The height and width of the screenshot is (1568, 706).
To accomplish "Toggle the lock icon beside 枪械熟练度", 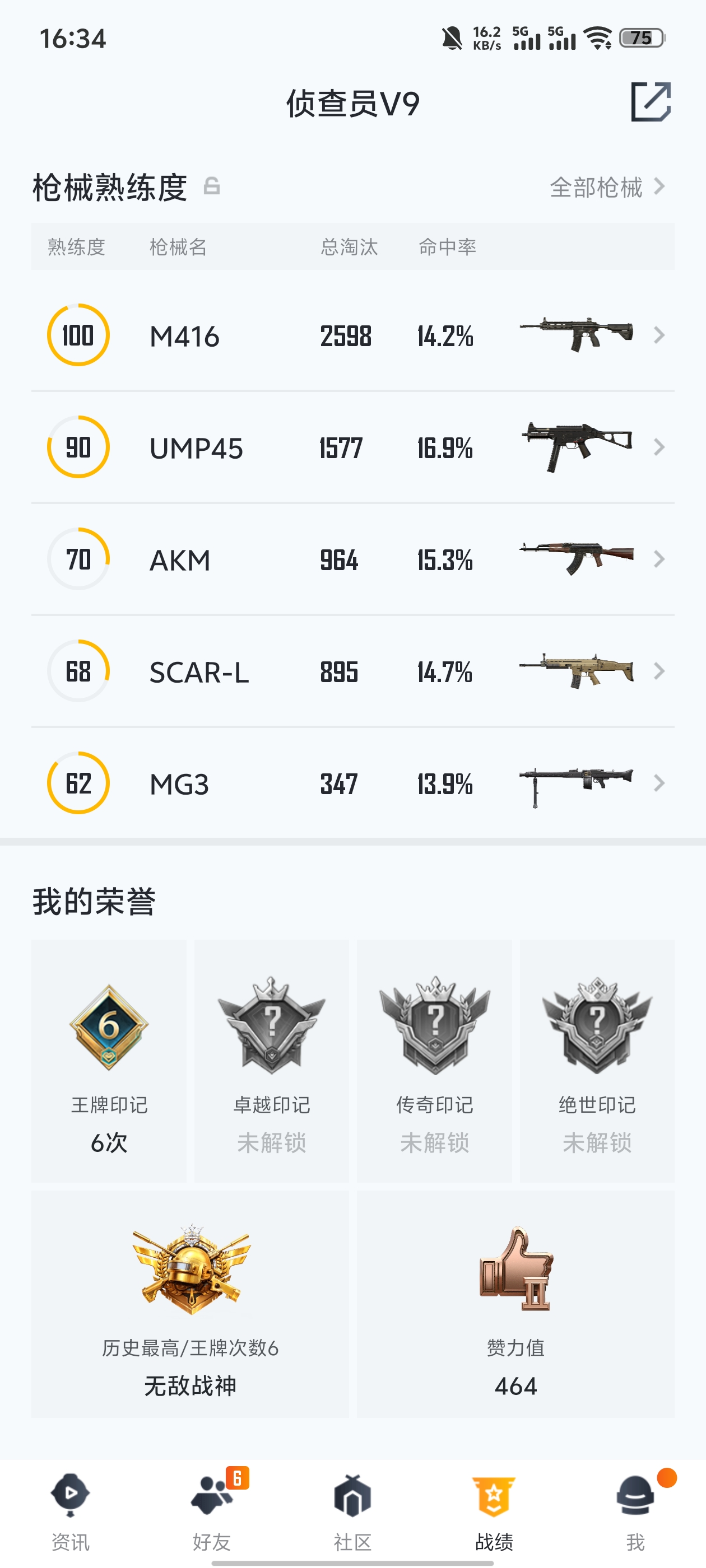I will coord(211,186).
